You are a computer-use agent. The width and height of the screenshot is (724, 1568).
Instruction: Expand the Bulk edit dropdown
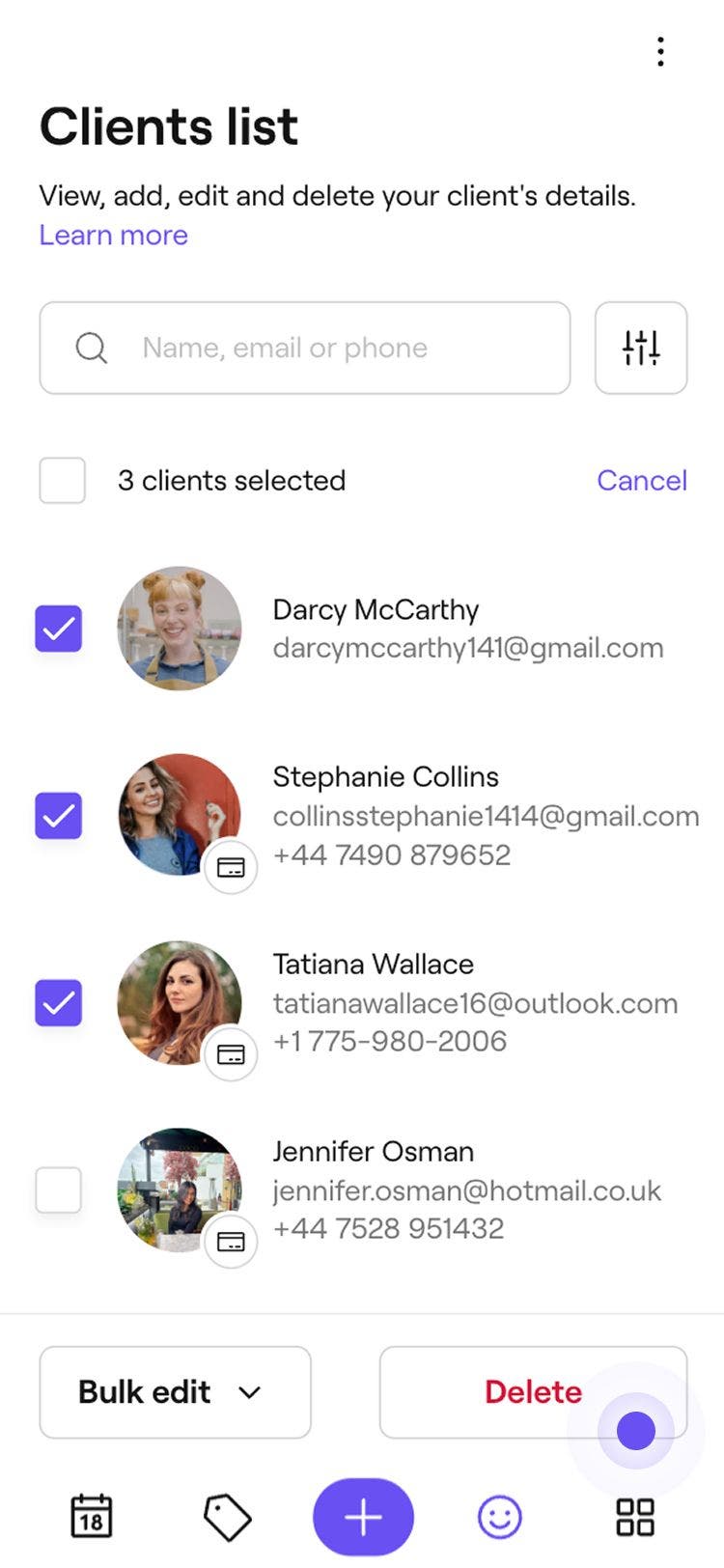click(x=175, y=1392)
